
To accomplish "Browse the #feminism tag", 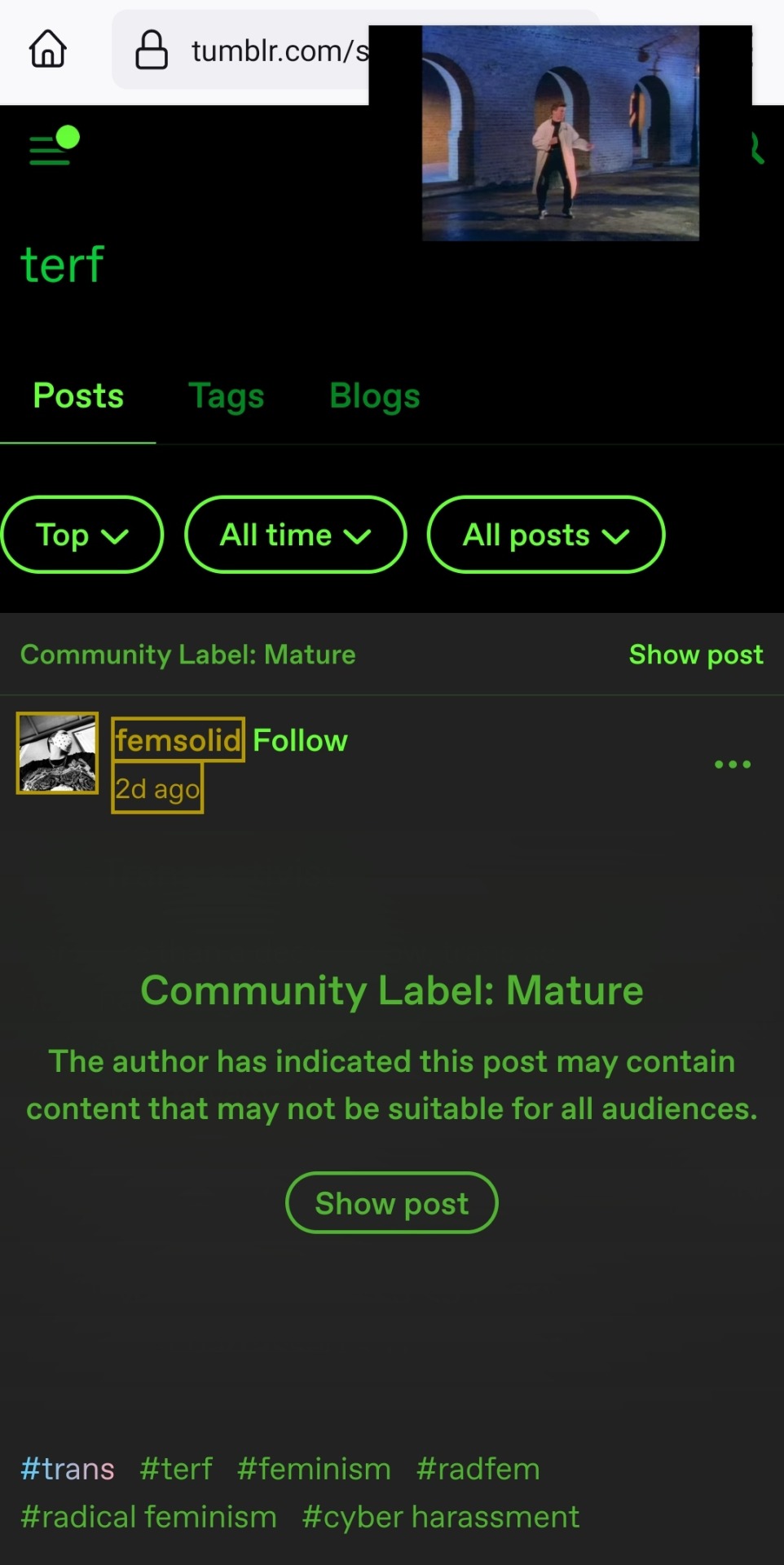I will (x=314, y=1469).
